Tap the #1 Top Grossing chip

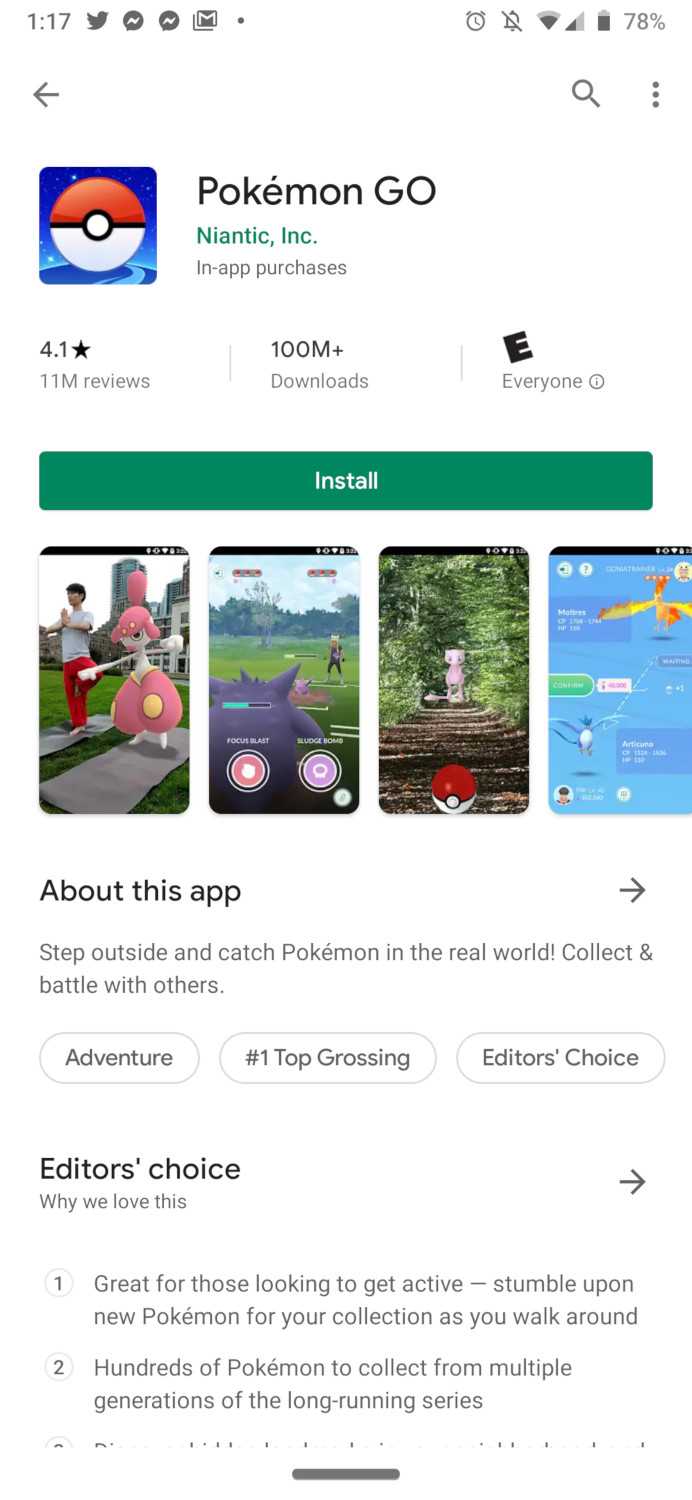pyautogui.click(x=328, y=1058)
